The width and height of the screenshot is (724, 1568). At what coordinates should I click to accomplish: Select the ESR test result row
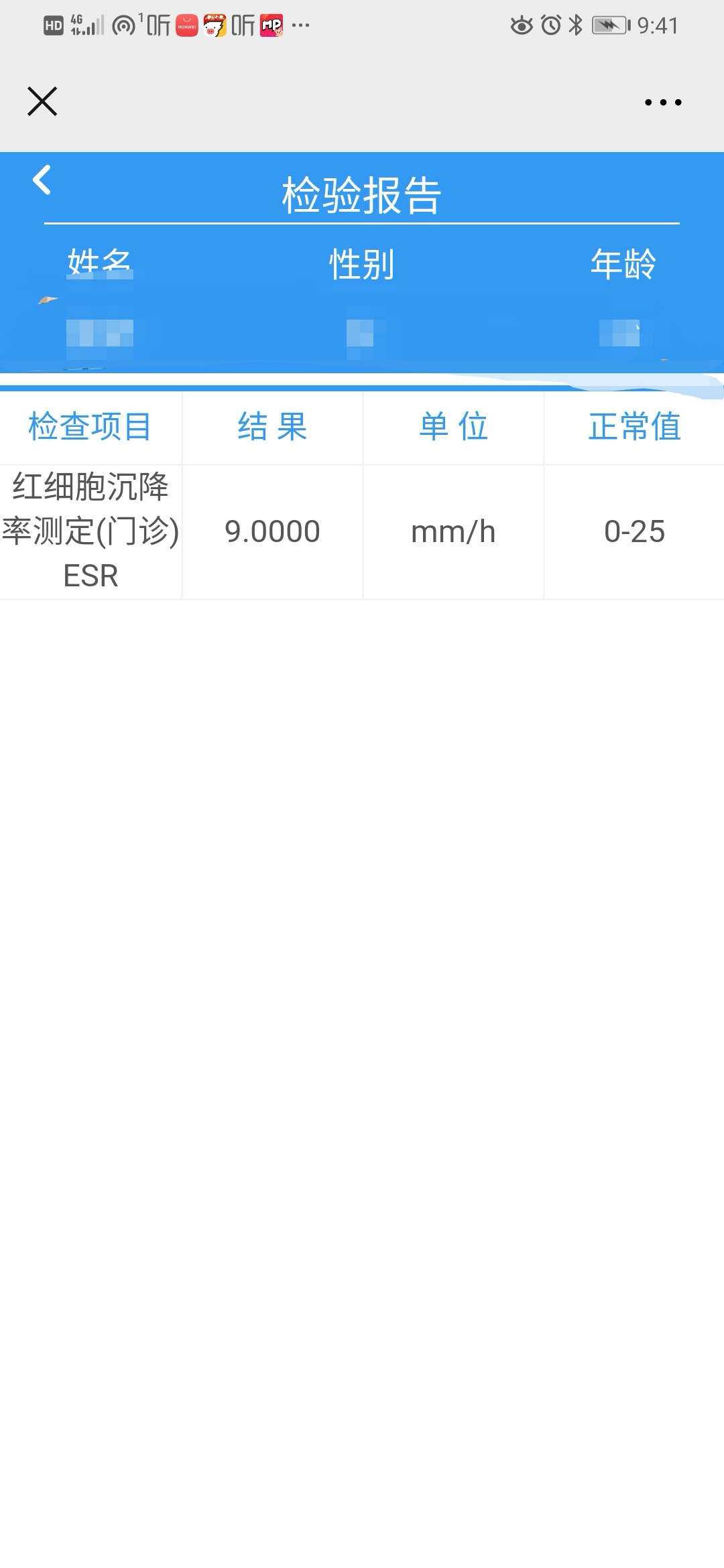(362, 531)
